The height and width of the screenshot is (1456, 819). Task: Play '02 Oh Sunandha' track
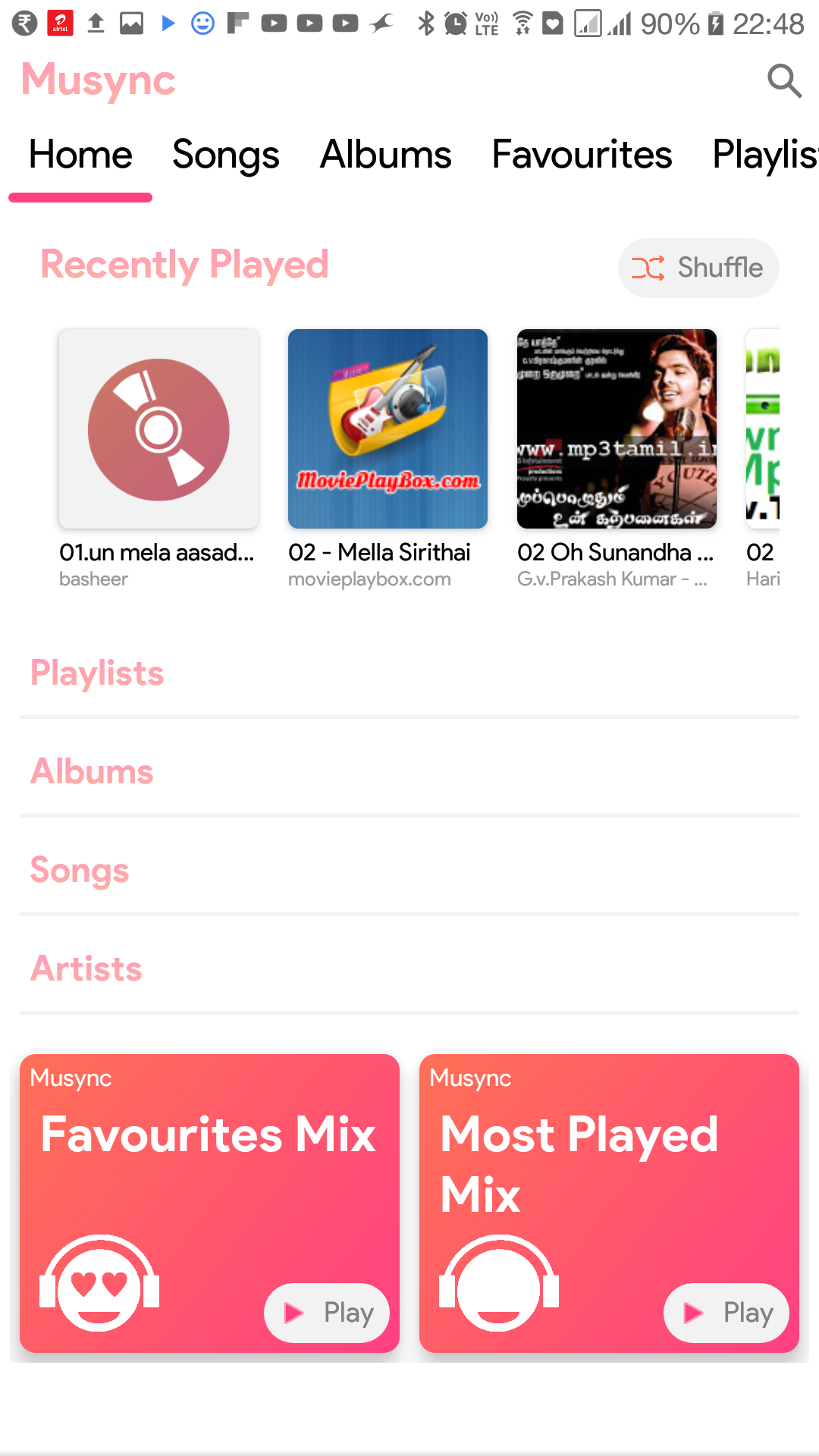(x=617, y=429)
